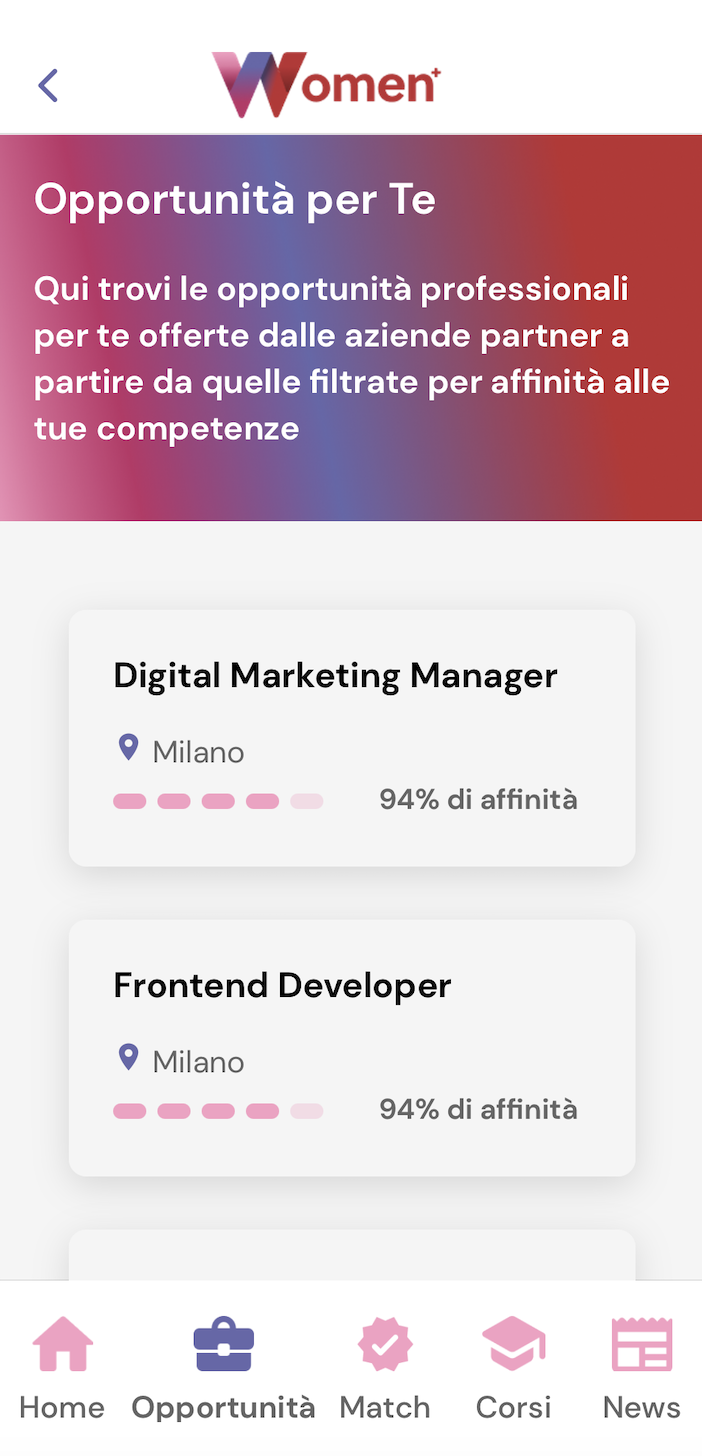Viewport: 702px width, 1456px height.
Task: Switch to the Home tab
Action: pos(62,1368)
